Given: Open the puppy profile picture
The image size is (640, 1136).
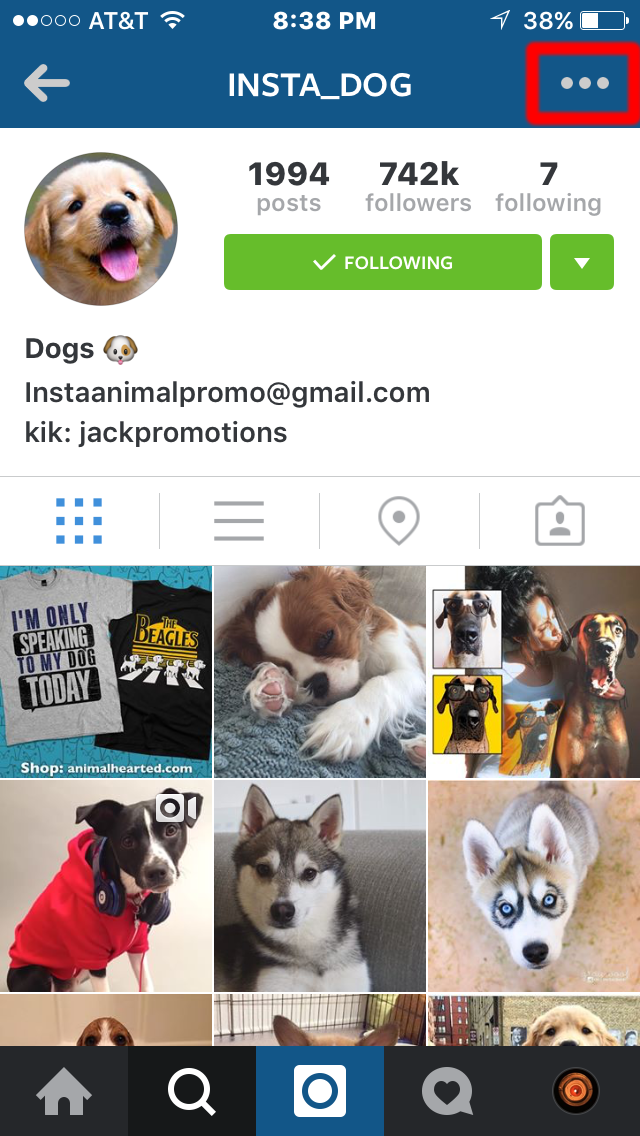Looking at the screenshot, I should tap(101, 229).
